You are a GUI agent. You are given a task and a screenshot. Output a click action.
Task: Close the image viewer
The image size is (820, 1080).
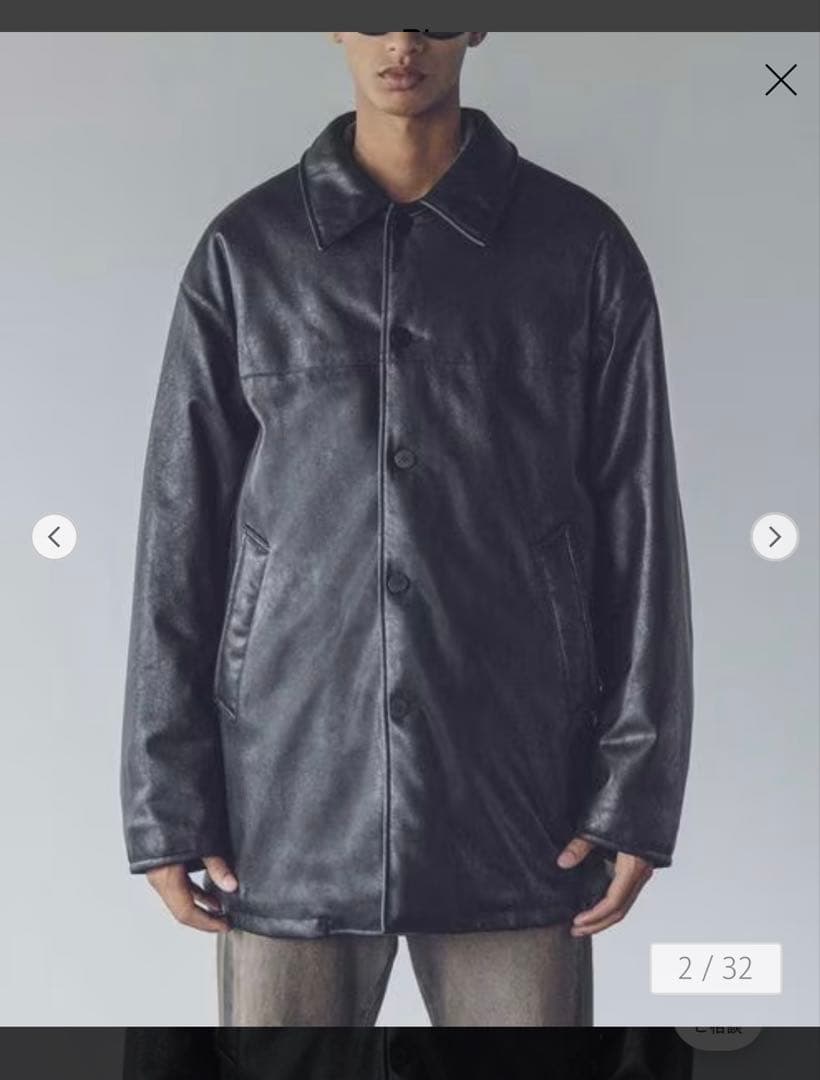pos(780,80)
